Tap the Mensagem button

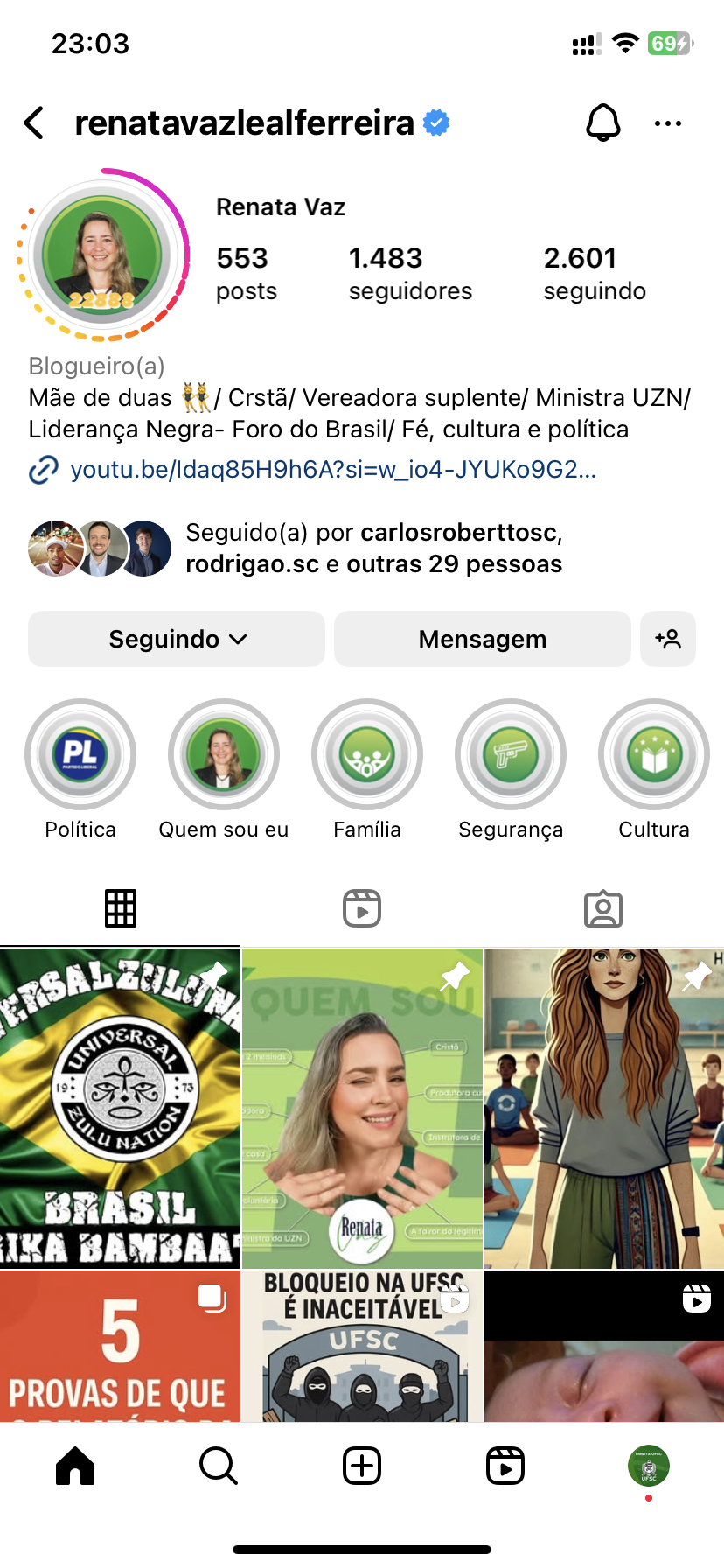[482, 639]
